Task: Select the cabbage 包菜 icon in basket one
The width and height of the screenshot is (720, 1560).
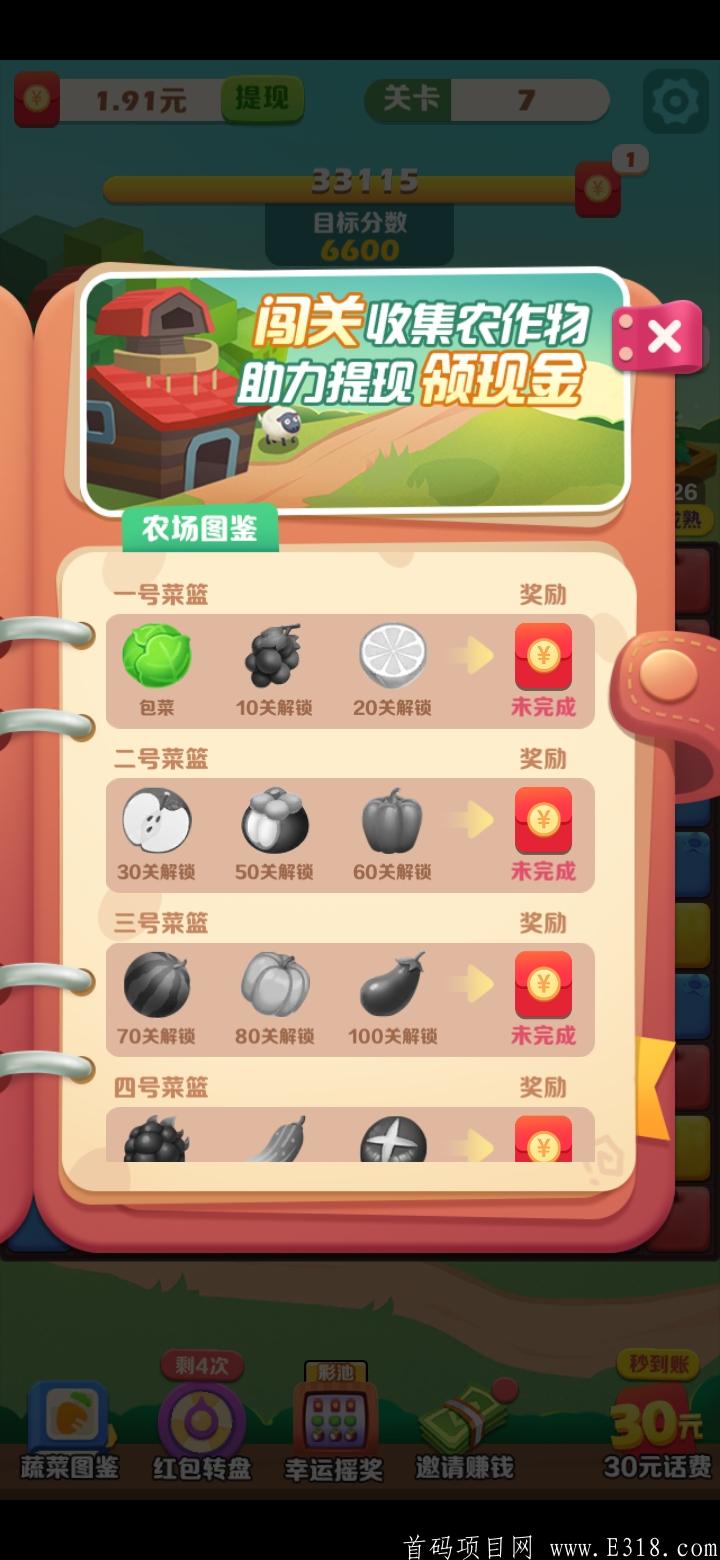Action: tap(157, 655)
